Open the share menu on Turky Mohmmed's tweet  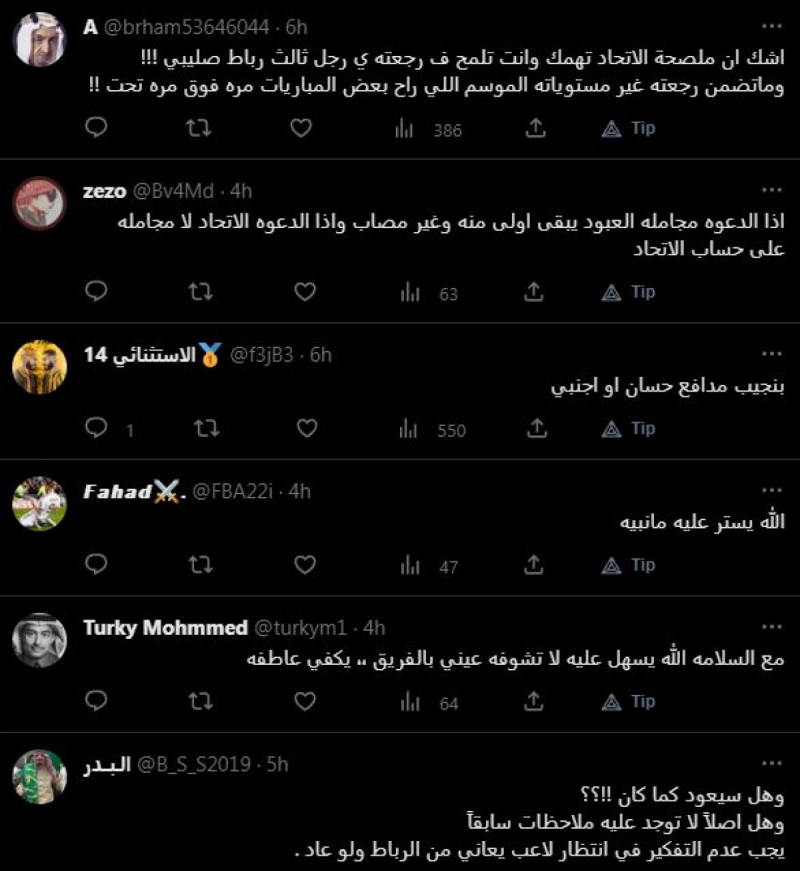coord(535,701)
